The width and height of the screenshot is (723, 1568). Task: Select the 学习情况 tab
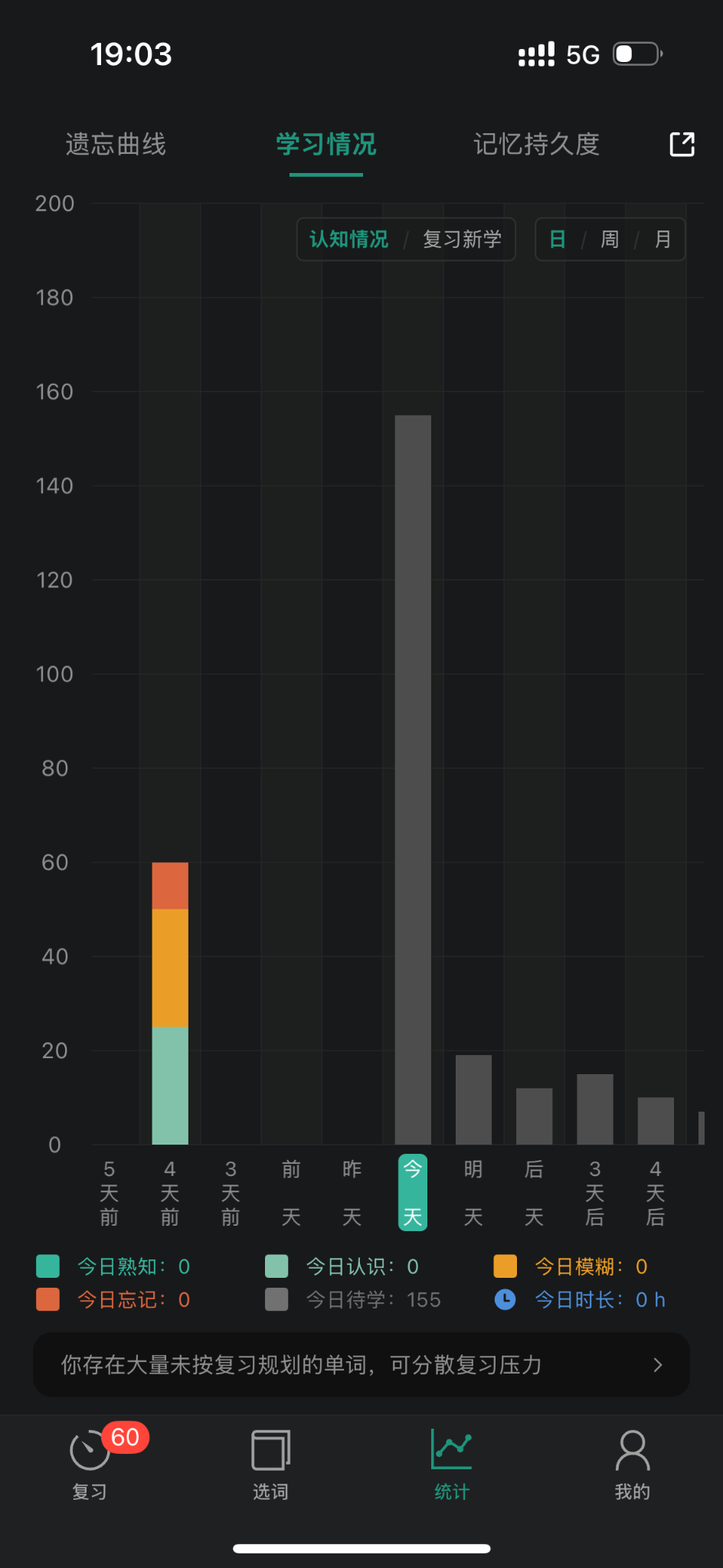point(326,144)
